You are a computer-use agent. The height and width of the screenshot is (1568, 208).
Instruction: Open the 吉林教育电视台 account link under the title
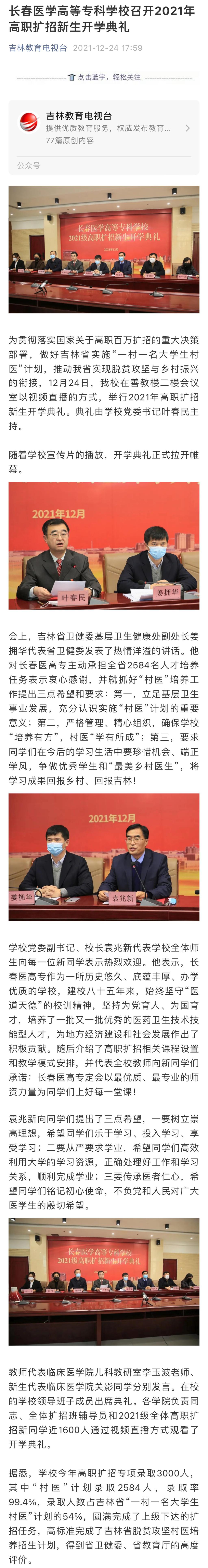tap(38, 48)
